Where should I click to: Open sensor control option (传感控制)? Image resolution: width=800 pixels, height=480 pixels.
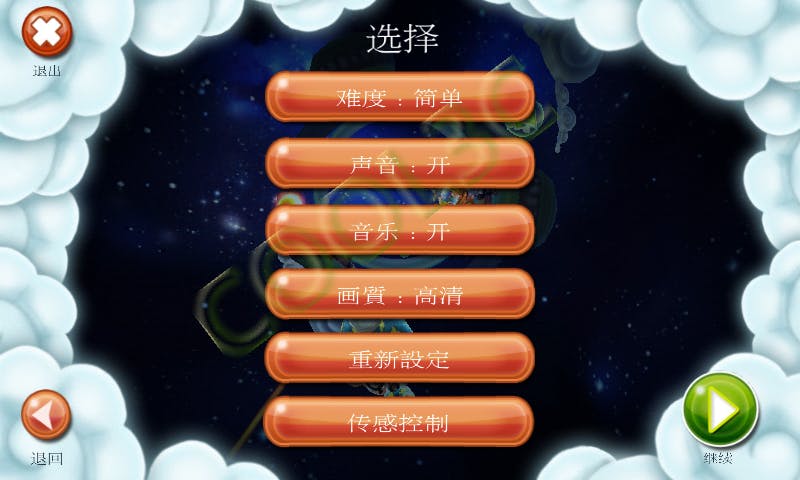(399, 422)
